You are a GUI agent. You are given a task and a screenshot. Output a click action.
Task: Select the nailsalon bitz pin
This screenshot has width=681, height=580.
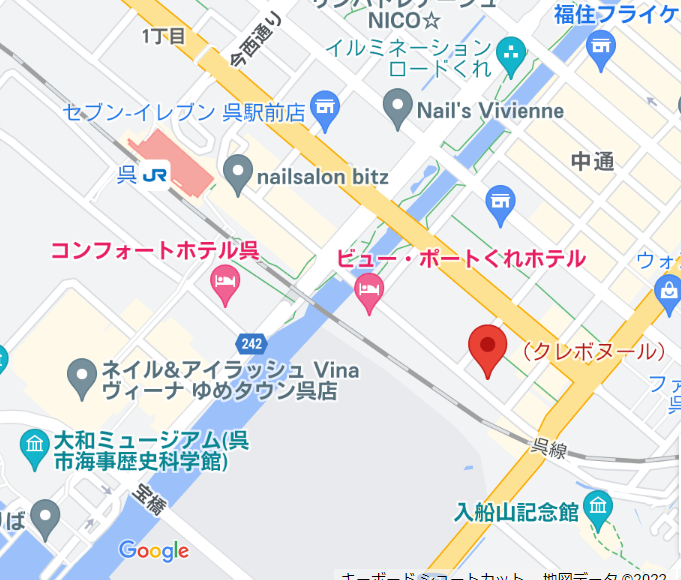click(238, 176)
